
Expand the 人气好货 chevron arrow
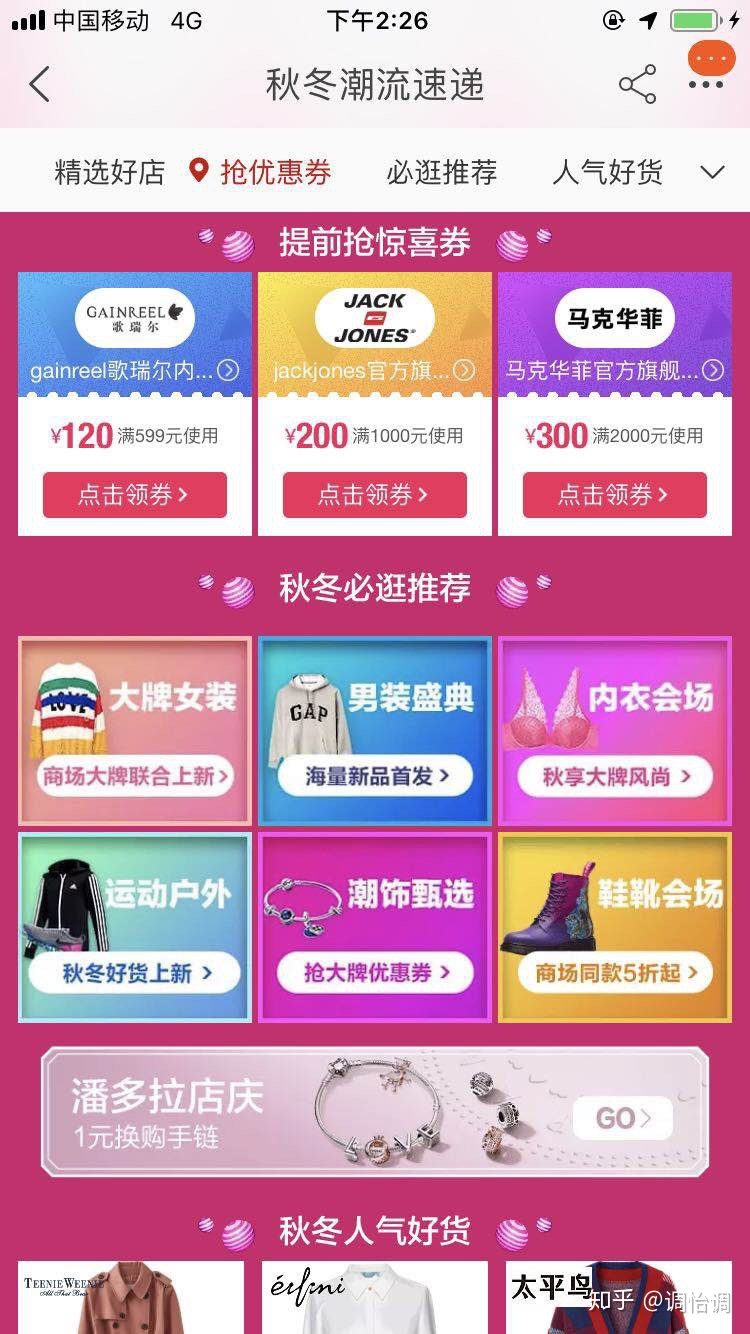pyautogui.click(x=712, y=171)
